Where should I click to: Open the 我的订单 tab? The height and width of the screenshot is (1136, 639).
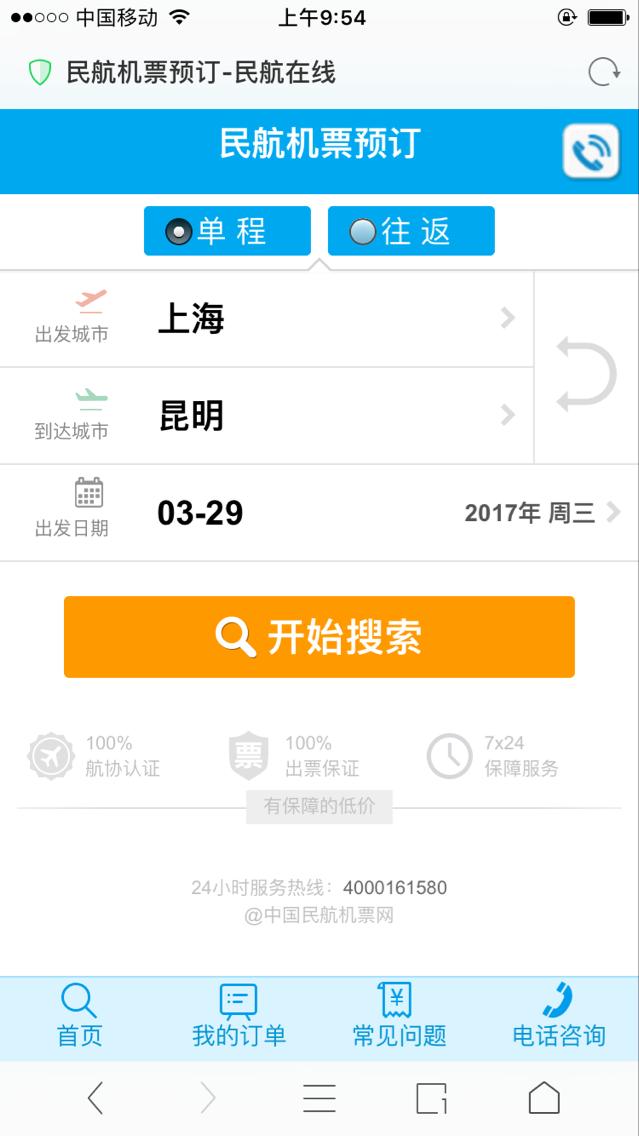(239, 1017)
